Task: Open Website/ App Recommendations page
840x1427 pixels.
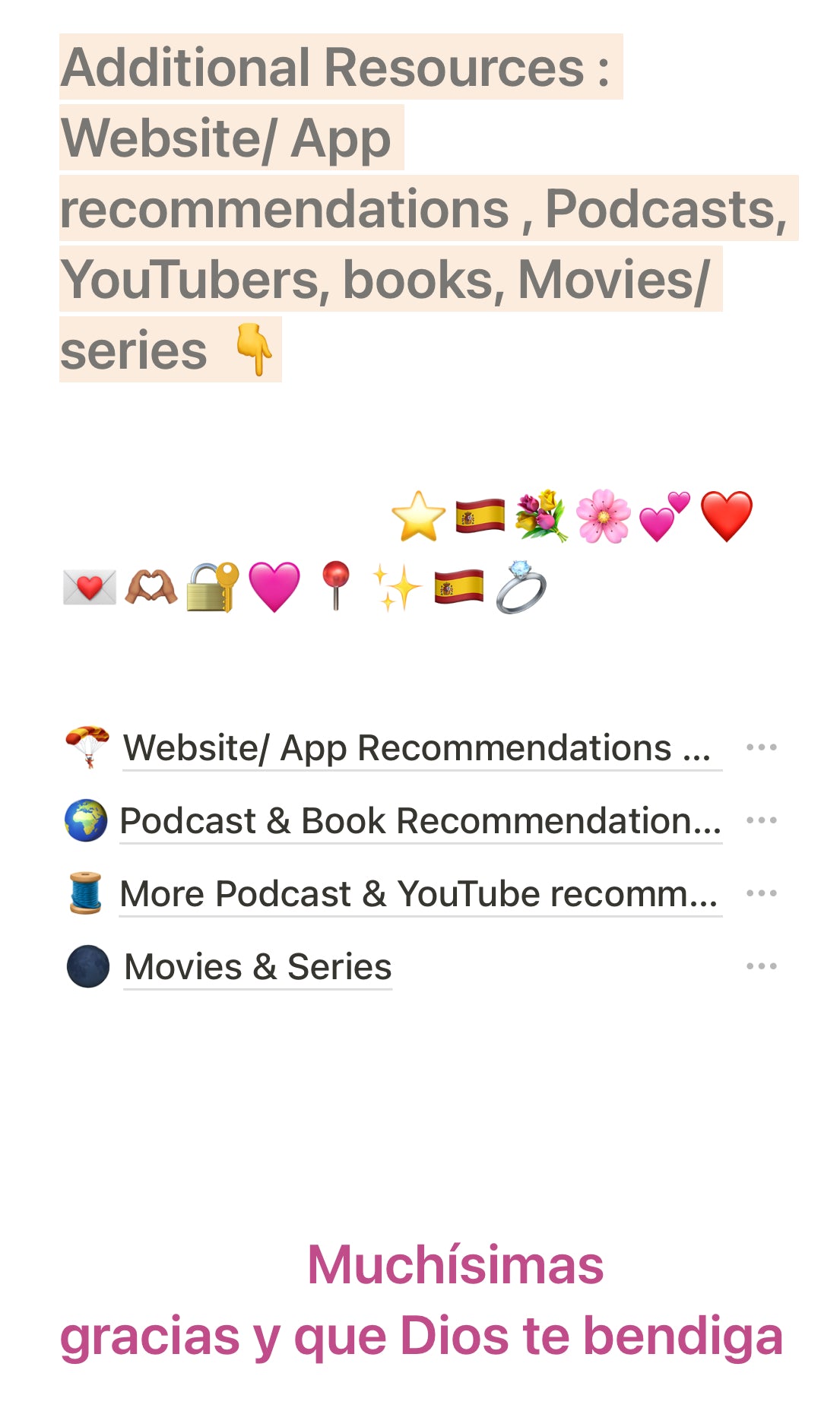Action: coord(417,748)
